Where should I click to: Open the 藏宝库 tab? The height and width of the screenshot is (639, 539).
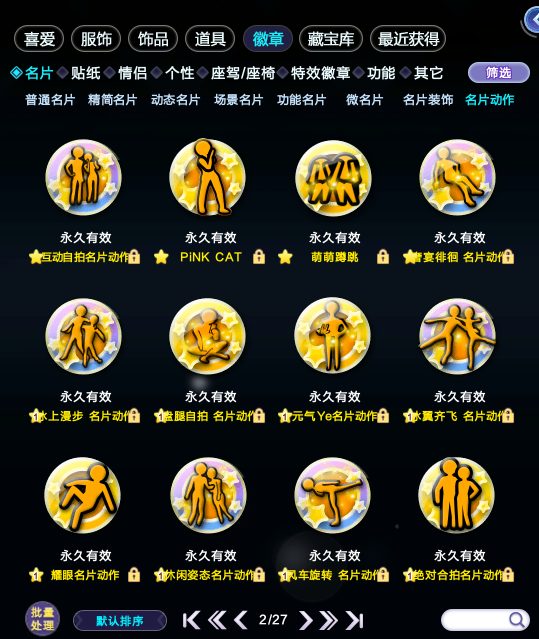[330, 39]
